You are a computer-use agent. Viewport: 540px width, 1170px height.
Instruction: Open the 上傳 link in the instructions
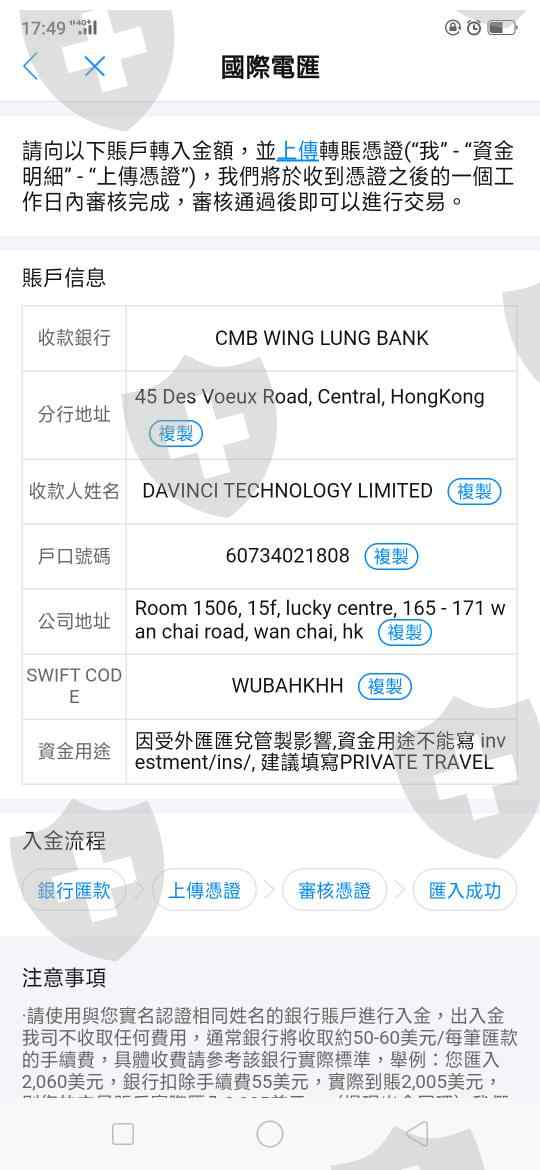[298, 152]
